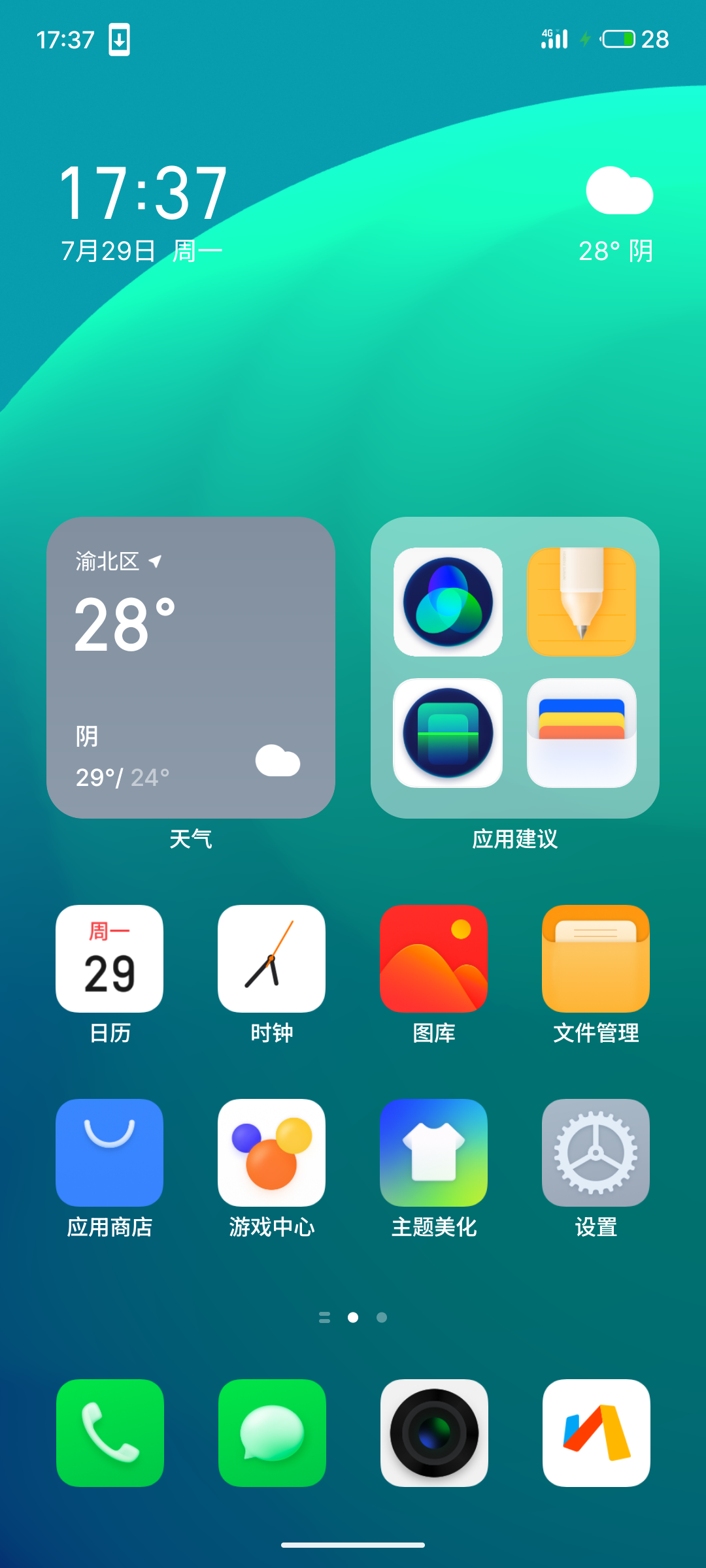This screenshot has width=706, height=1568.
Task: Open the 图库 gallery app
Action: [433, 958]
